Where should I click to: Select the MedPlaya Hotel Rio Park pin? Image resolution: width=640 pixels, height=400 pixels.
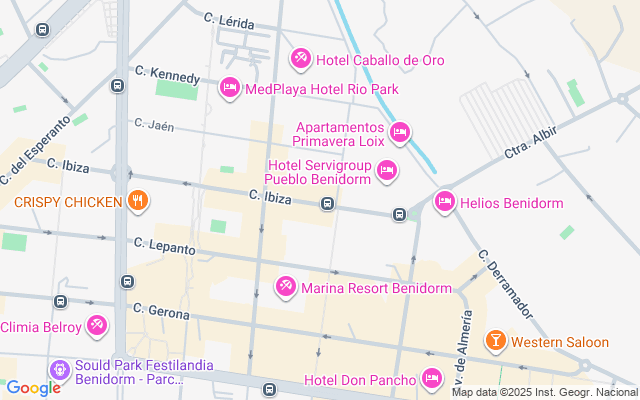pyautogui.click(x=229, y=89)
